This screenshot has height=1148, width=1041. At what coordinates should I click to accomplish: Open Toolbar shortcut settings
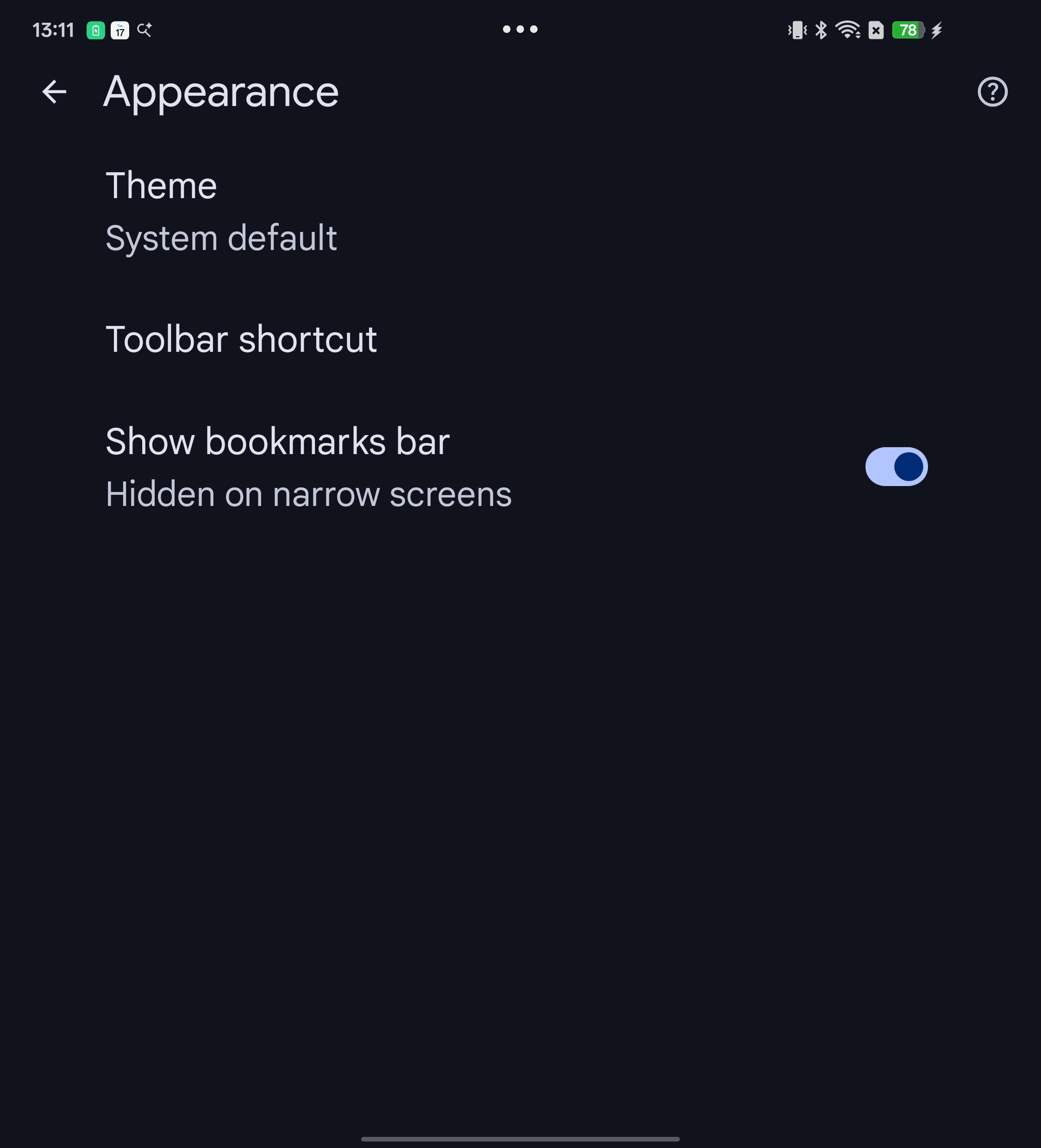(x=240, y=338)
